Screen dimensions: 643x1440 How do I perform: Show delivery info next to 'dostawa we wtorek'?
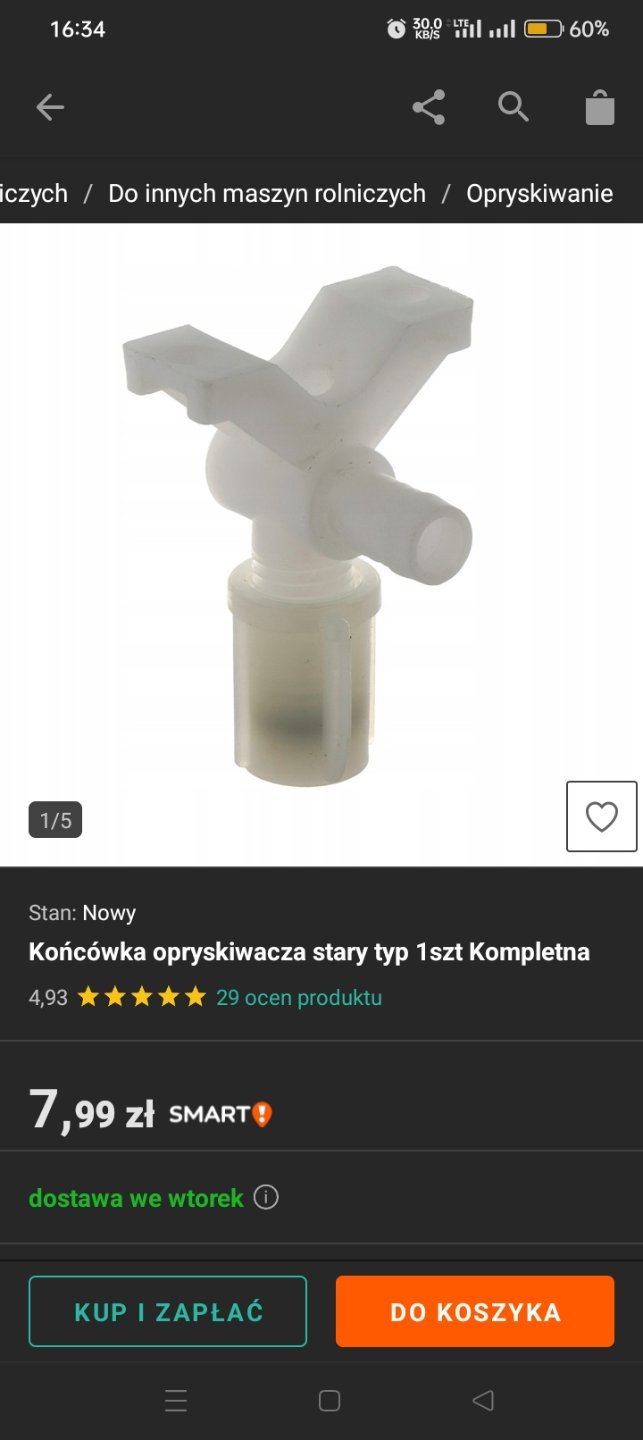point(266,1197)
